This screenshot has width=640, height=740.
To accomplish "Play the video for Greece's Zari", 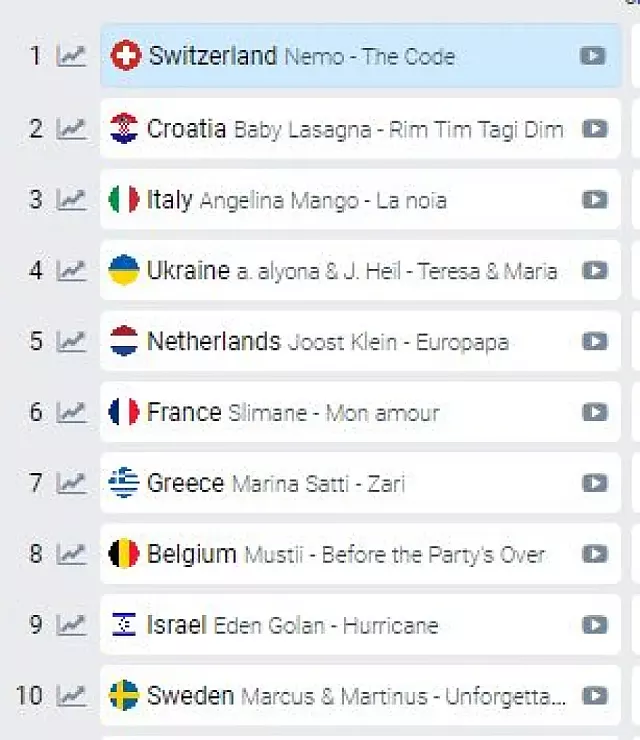I will 595,483.
